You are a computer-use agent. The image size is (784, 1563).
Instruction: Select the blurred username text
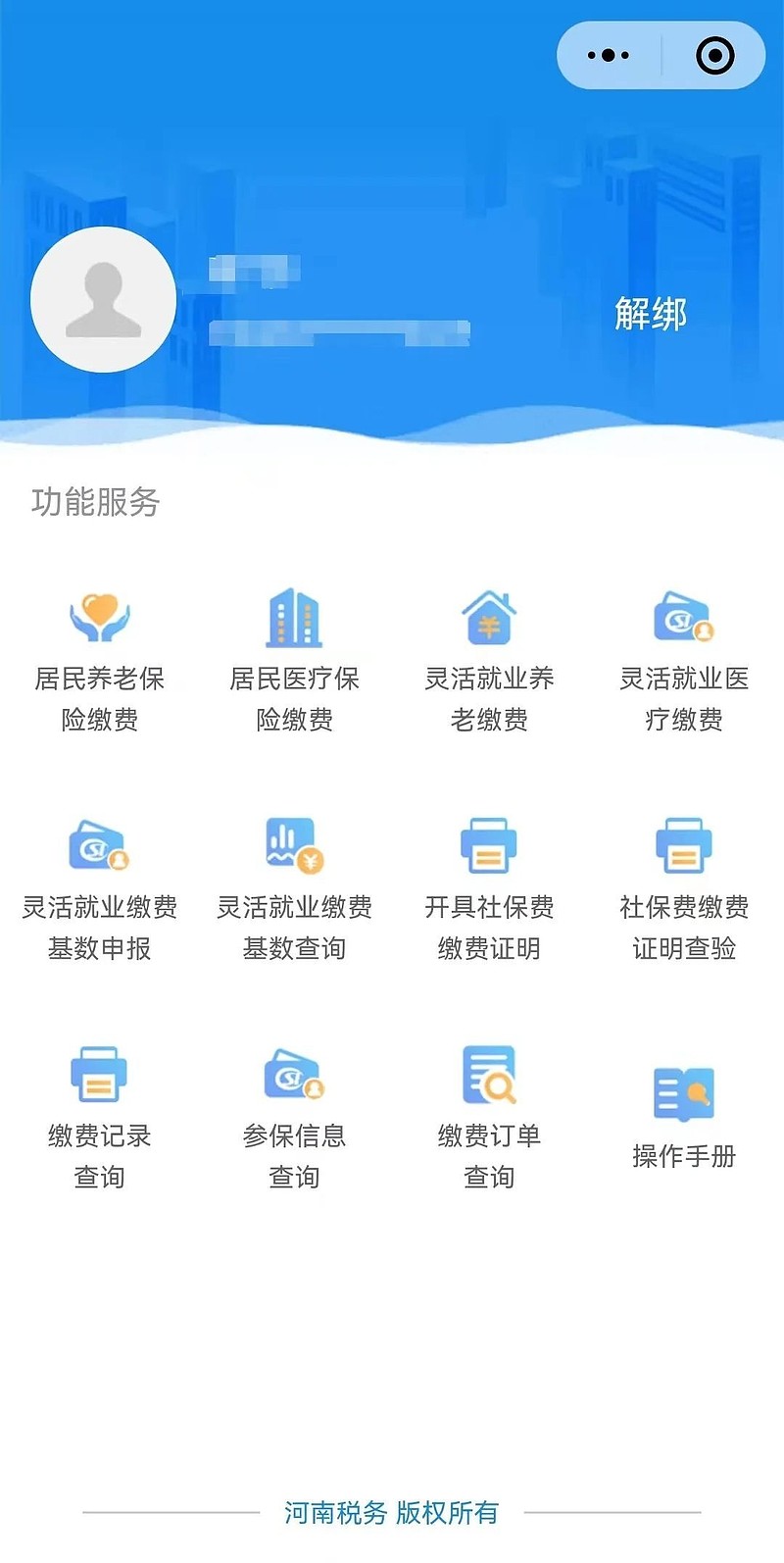(255, 270)
